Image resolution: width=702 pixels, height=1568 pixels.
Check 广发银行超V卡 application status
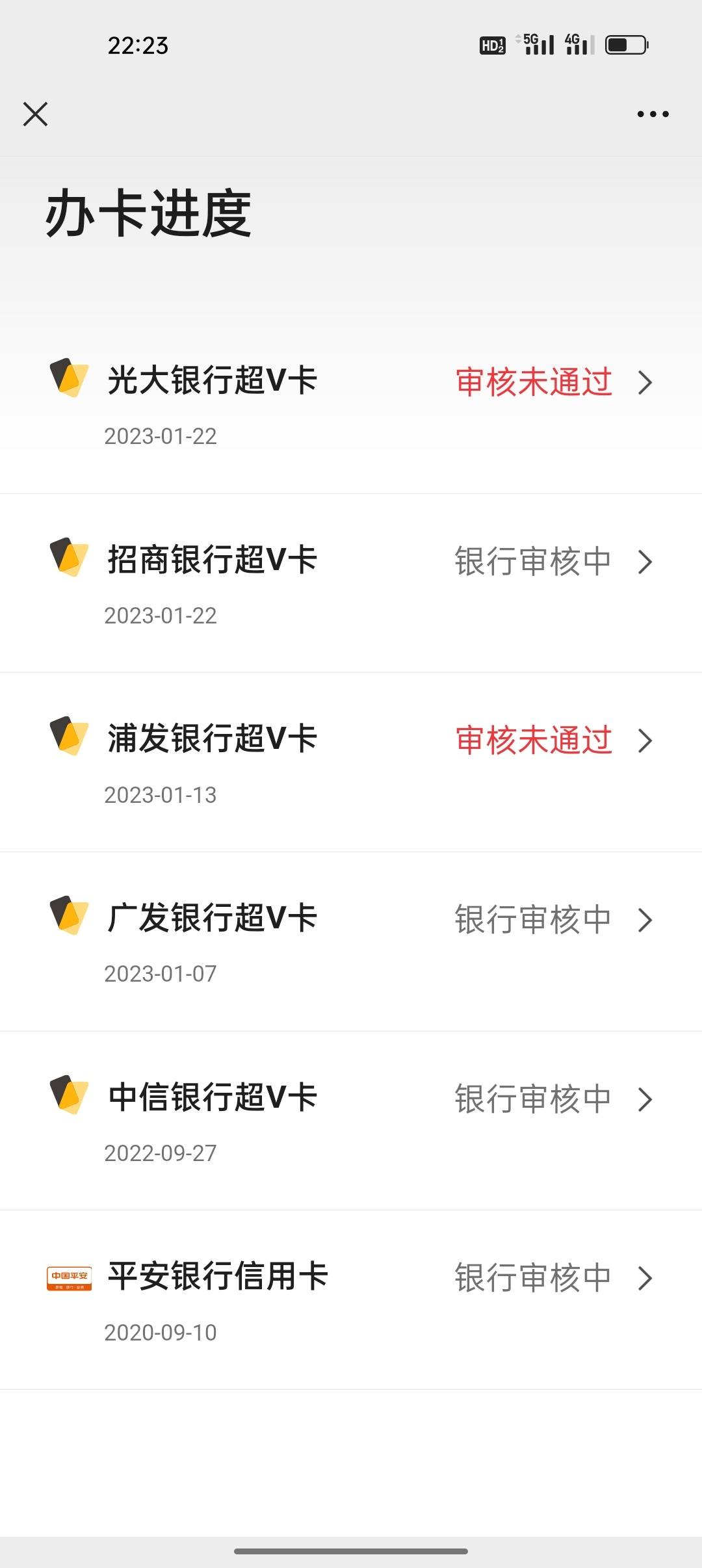(x=351, y=941)
